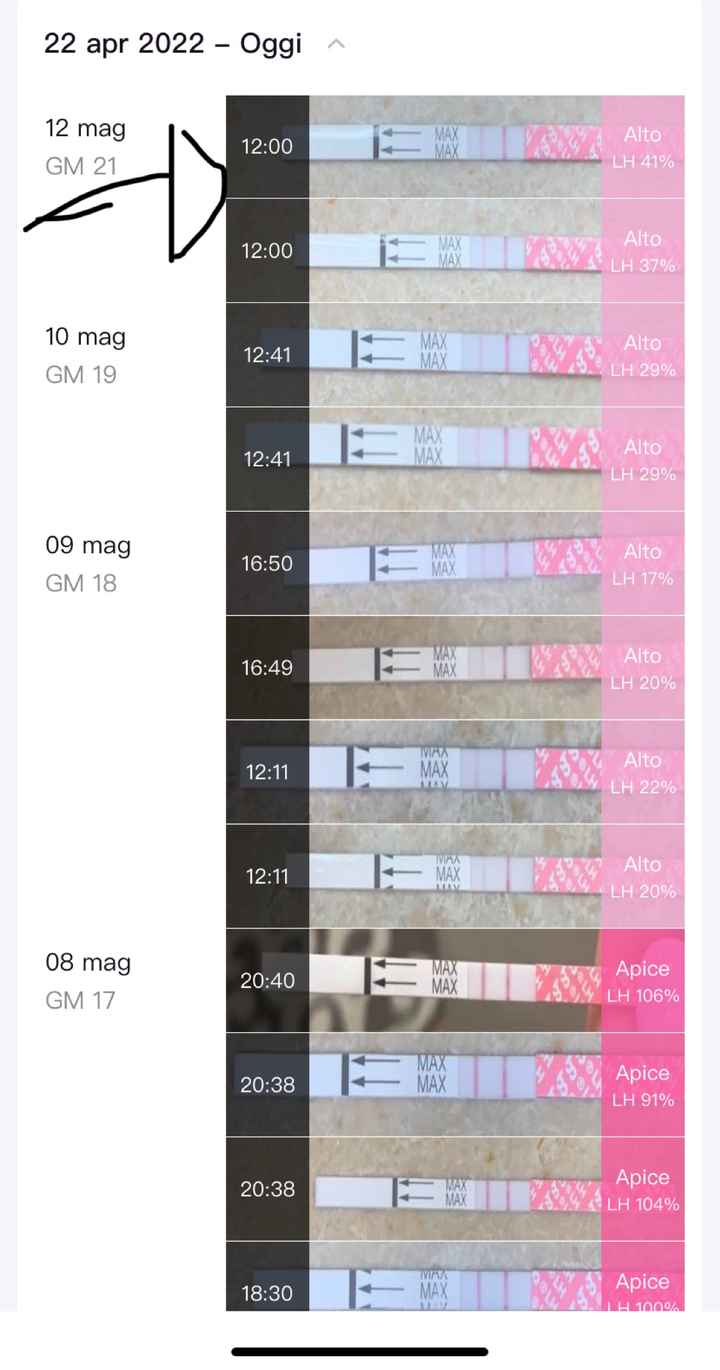Open the 20:38 test with LH 91%
This screenshot has height=1370, width=720.
coord(455,1085)
